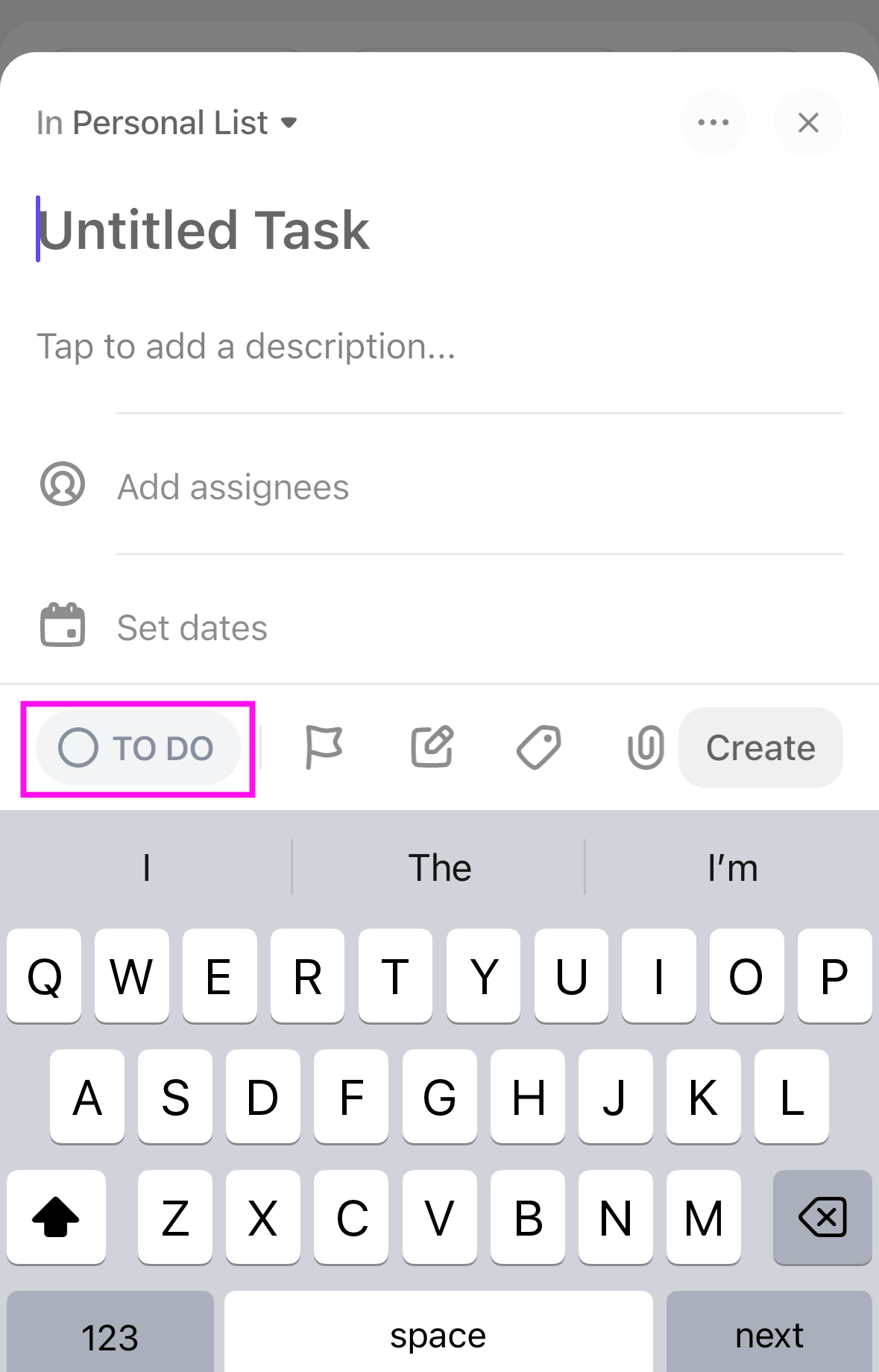Switch keyboard to numbers with 123 key

110,1333
